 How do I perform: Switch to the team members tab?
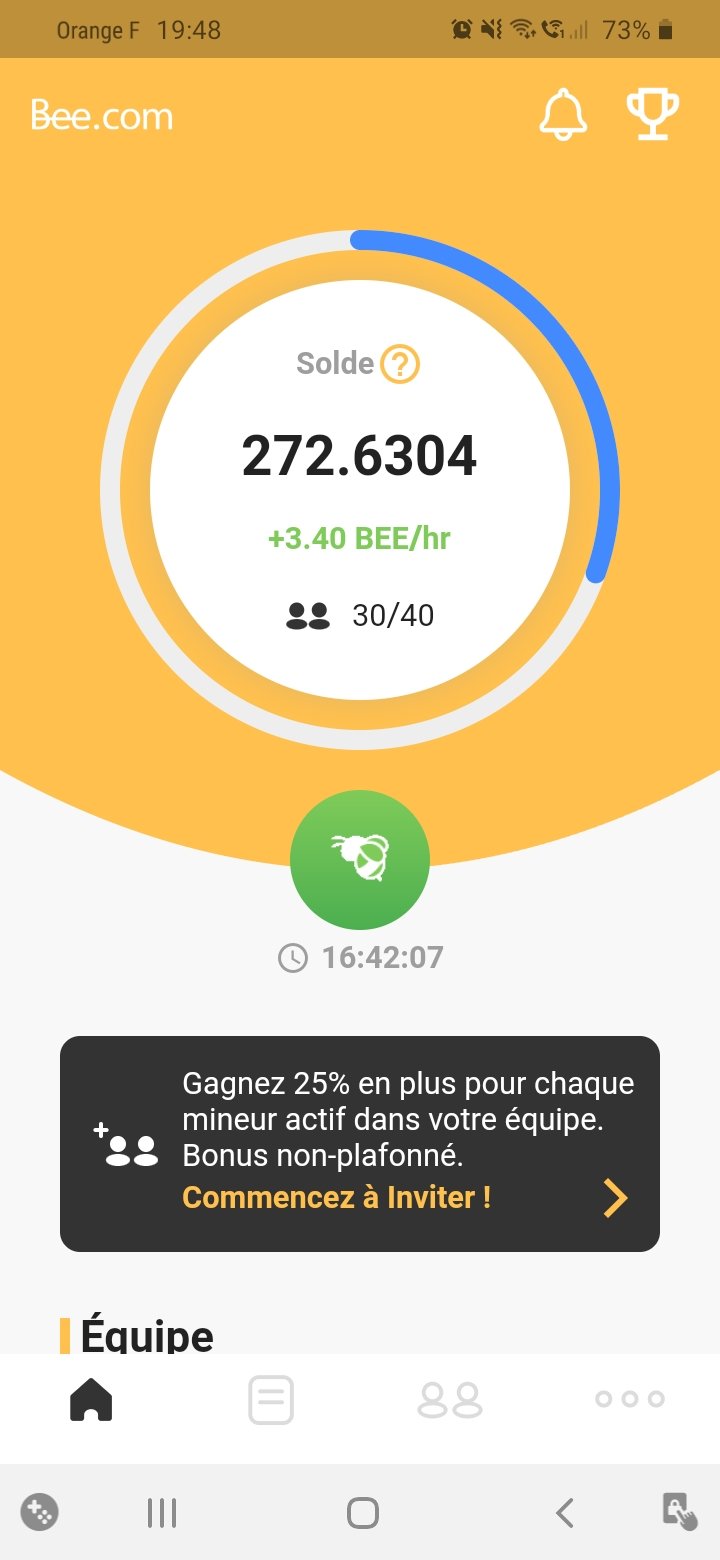[x=450, y=1399]
